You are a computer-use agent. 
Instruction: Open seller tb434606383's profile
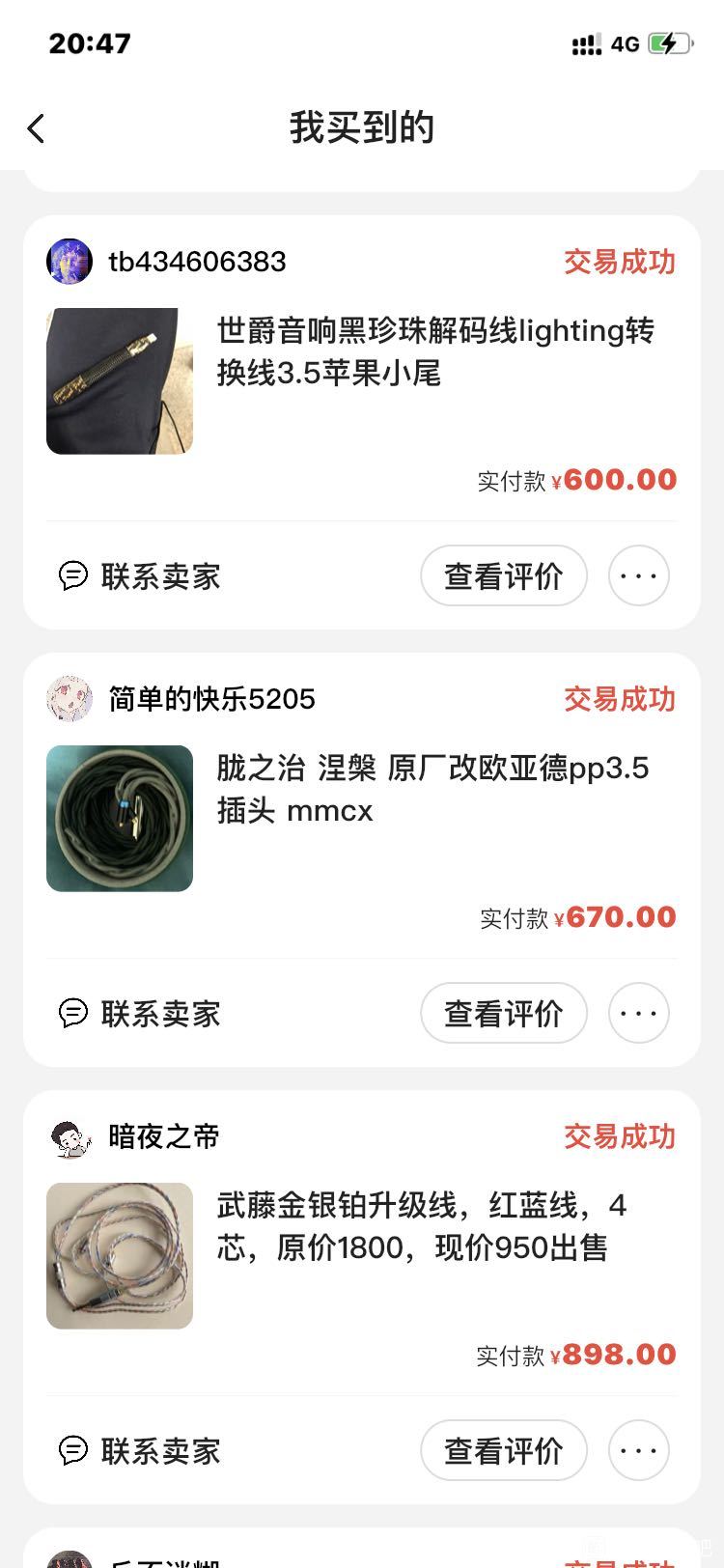tap(166, 262)
